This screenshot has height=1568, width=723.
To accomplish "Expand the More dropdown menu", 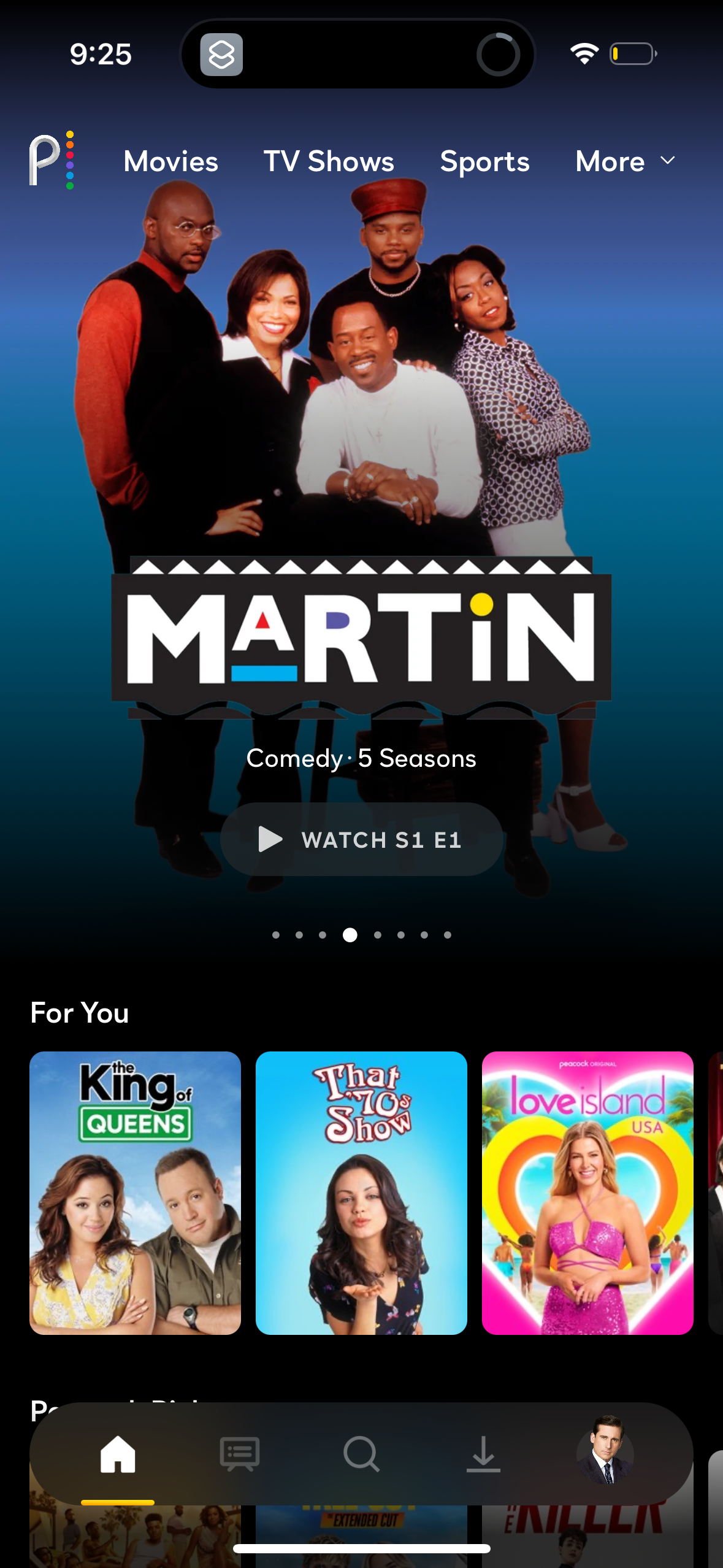I will pos(624,161).
